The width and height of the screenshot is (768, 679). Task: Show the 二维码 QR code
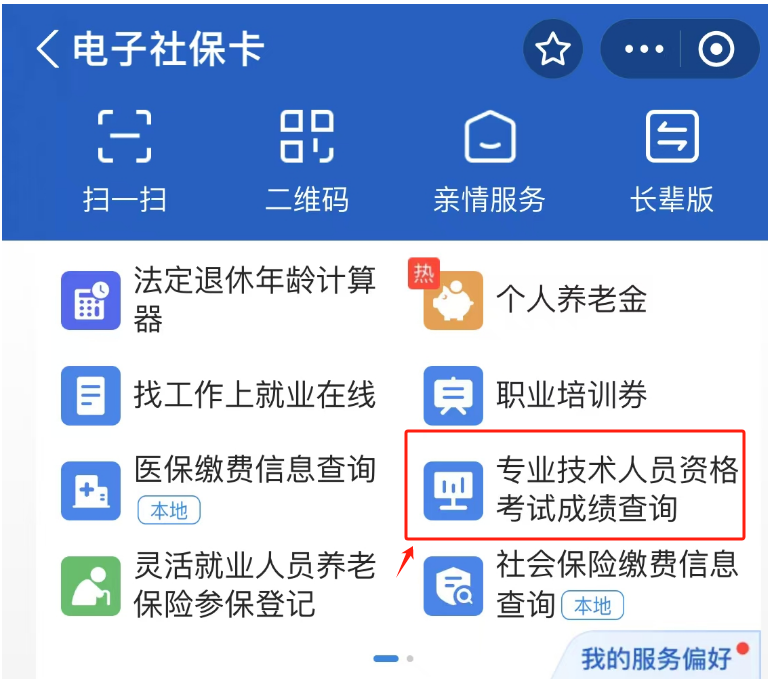tap(307, 160)
